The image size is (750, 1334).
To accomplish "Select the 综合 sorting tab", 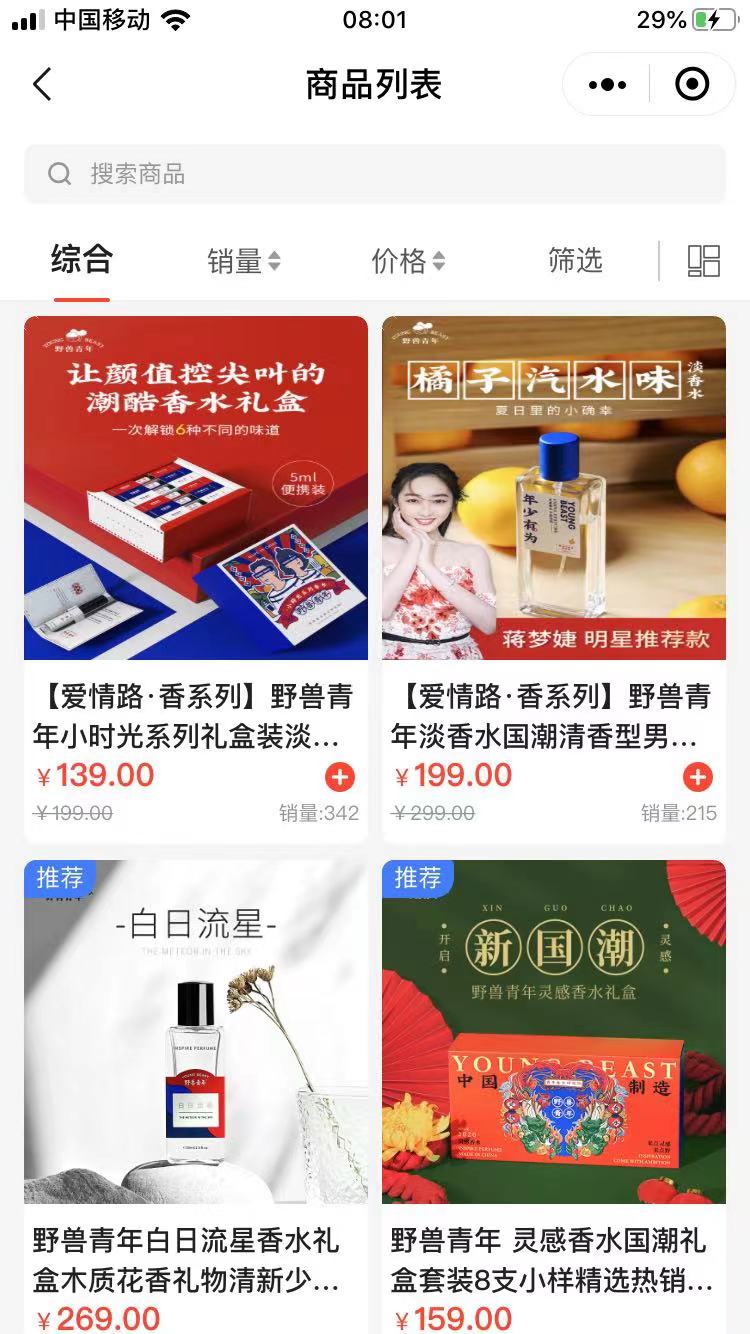I will (x=82, y=261).
